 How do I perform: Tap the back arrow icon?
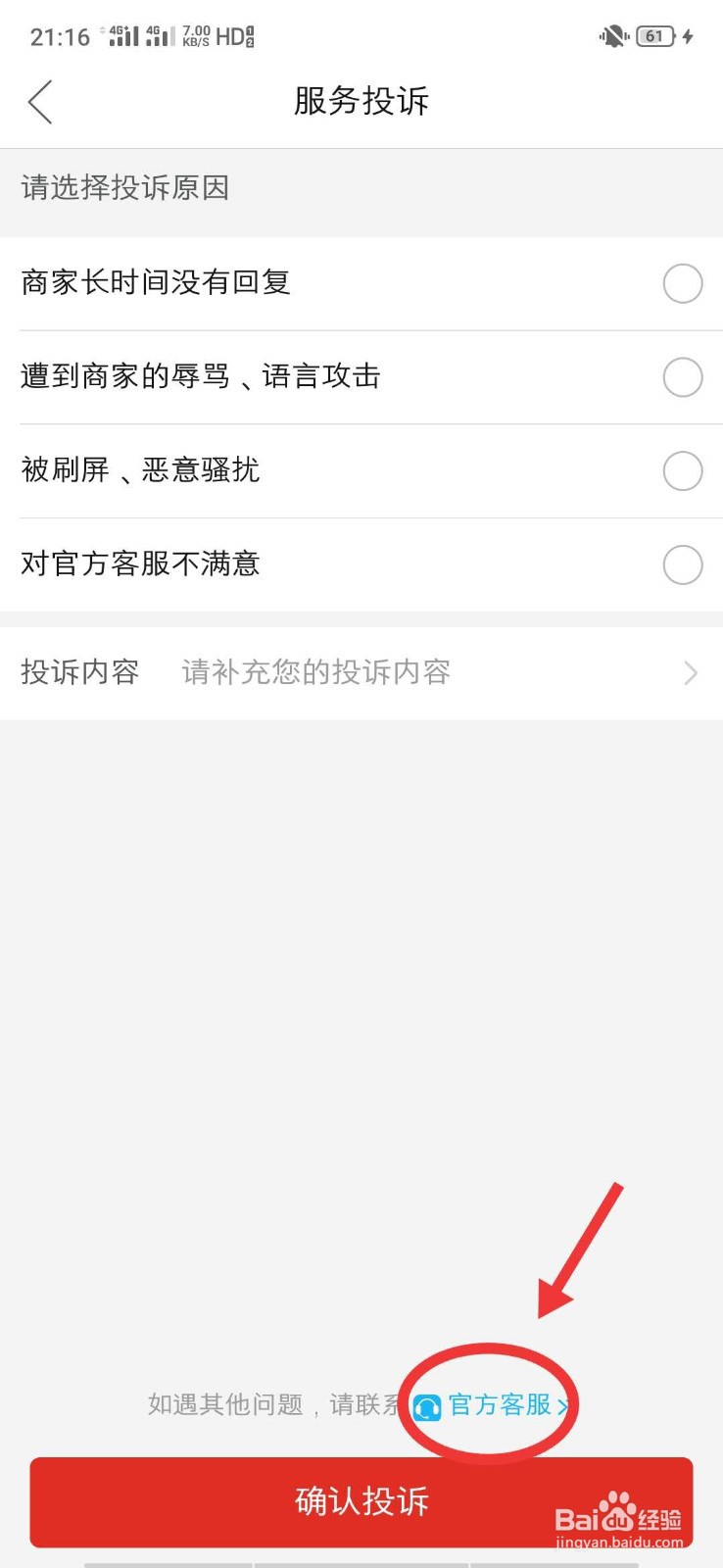pos(39,101)
